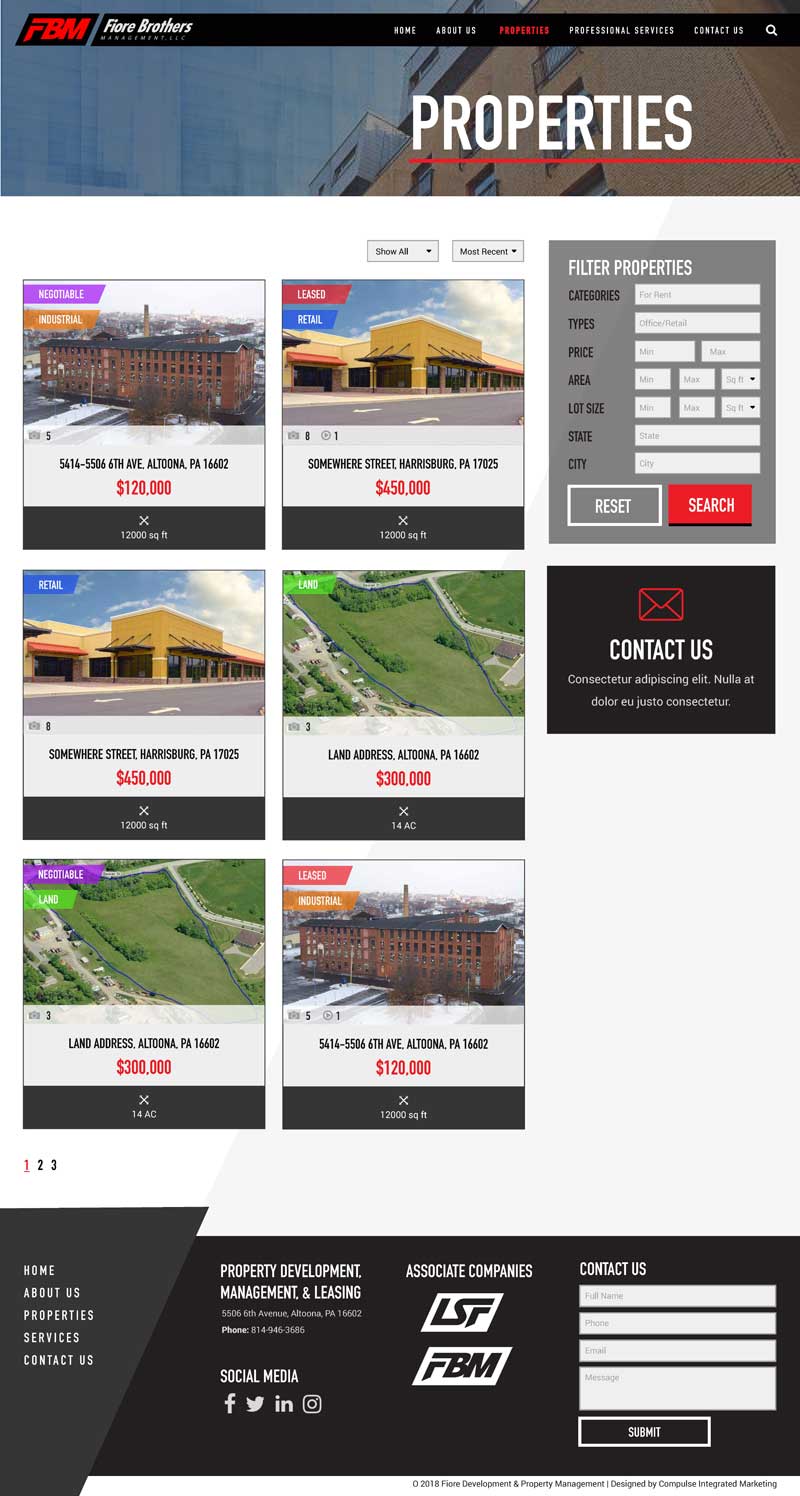Expand the Most Recent sort dropdown

tap(487, 252)
